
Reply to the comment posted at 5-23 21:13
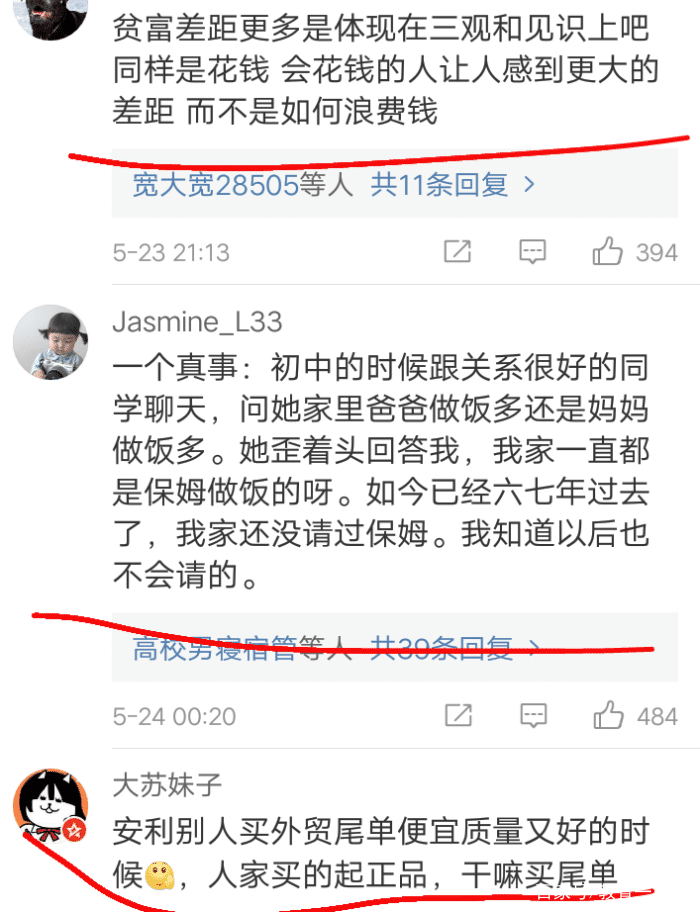tap(532, 252)
